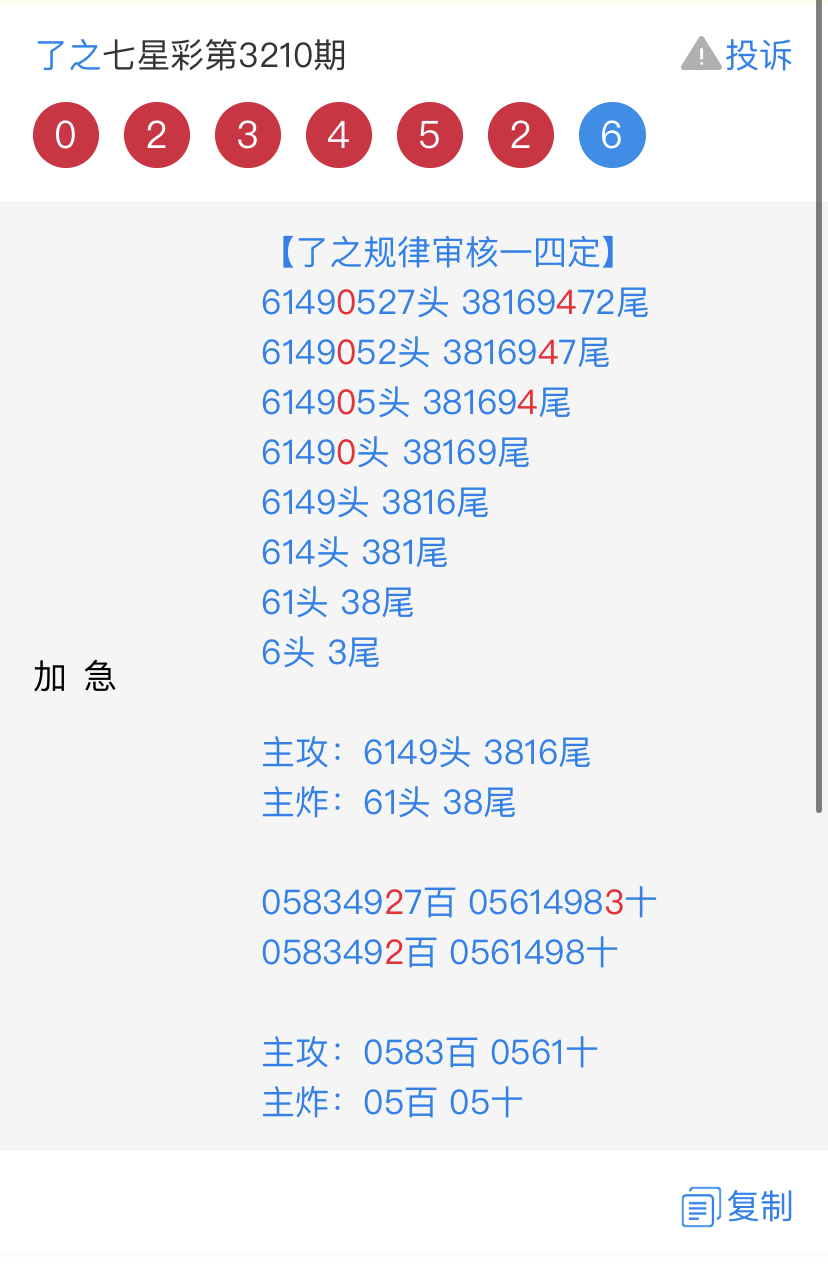The height and width of the screenshot is (1283, 828).
Task: Click the gray warning triangle icon
Action: 703,55
